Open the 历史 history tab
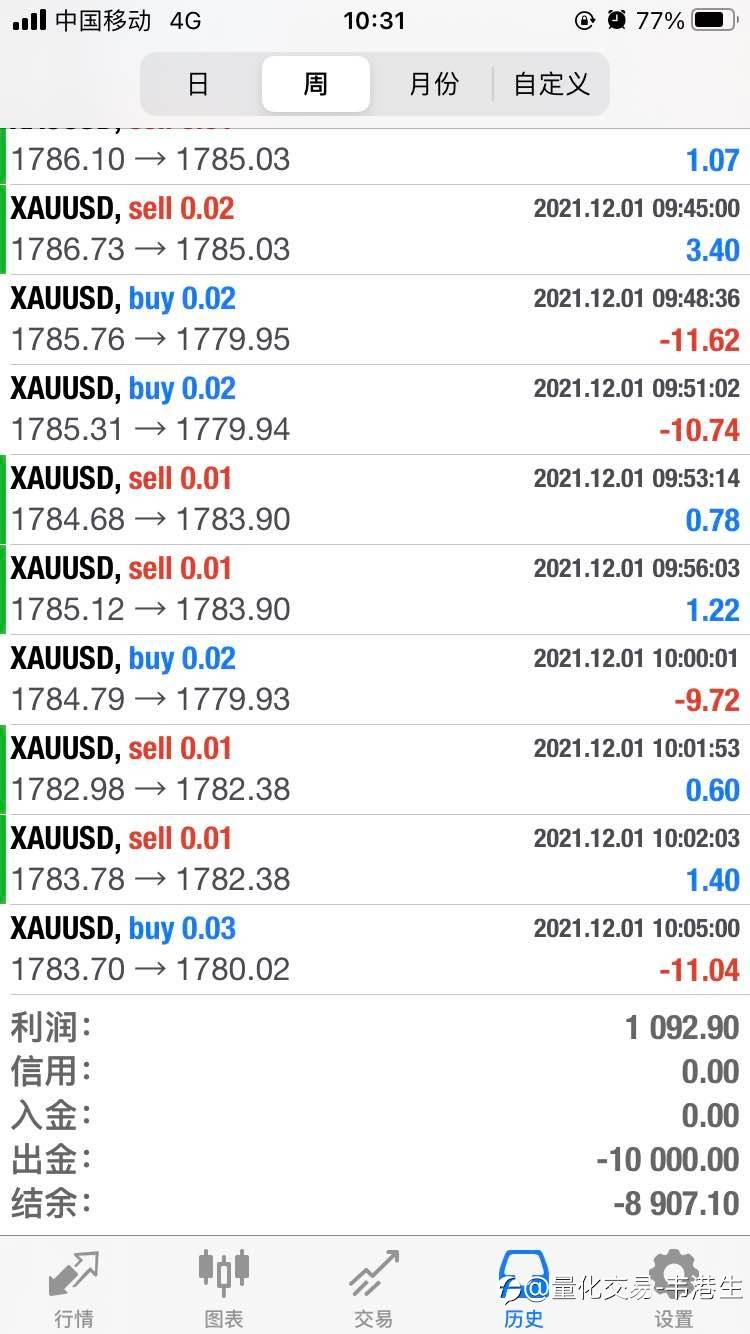750x1334 pixels. 524,1287
